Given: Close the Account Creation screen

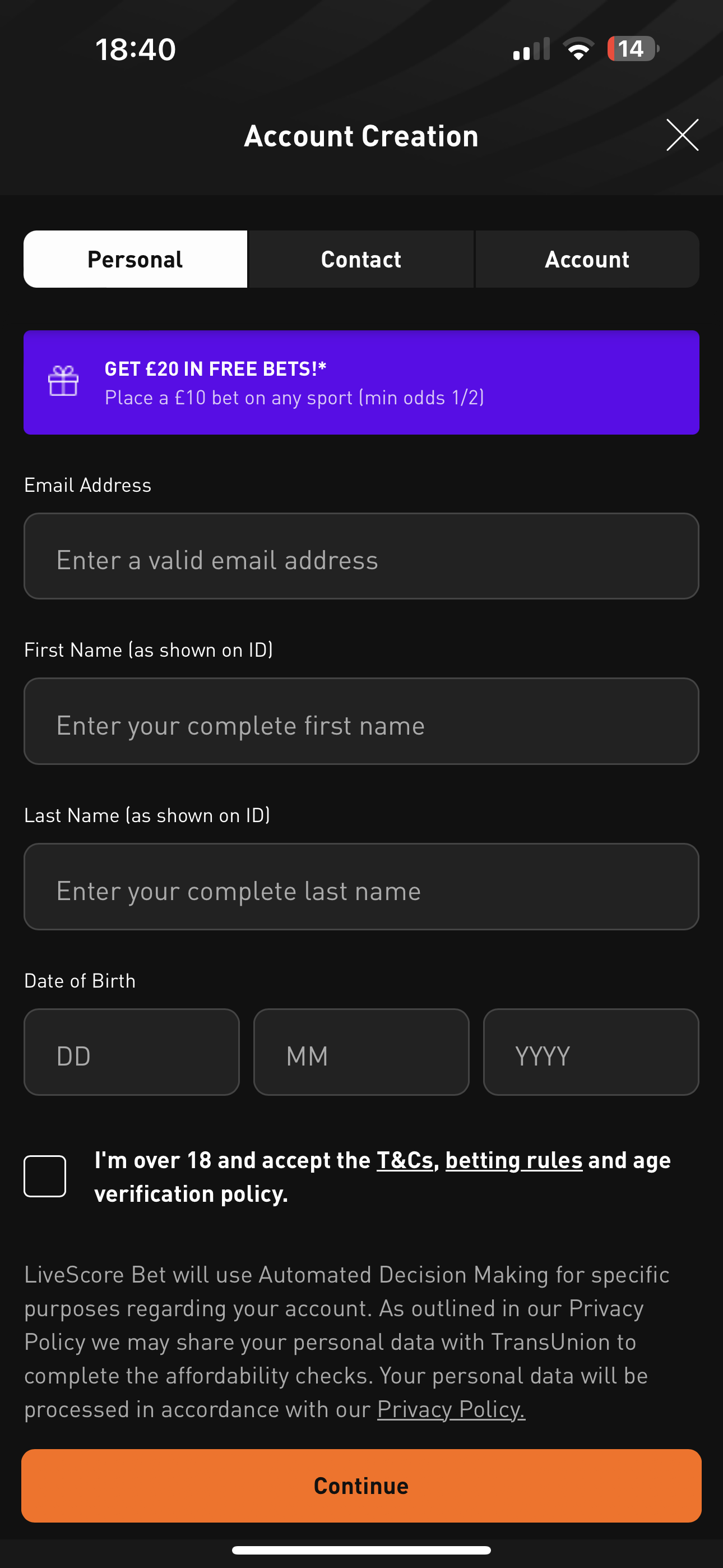Looking at the screenshot, I should click(681, 135).
